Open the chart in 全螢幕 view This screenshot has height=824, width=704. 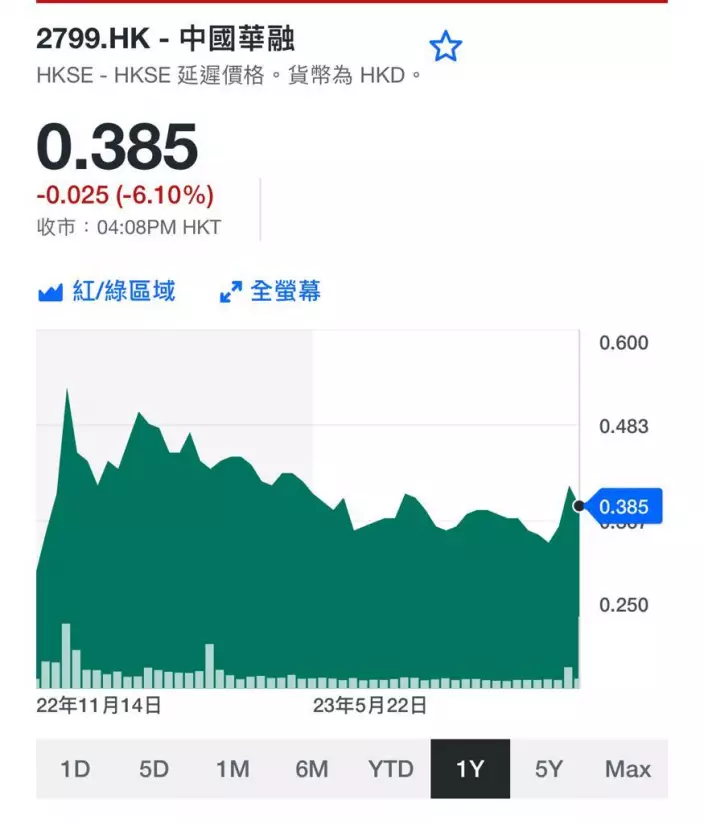(270, 291)
